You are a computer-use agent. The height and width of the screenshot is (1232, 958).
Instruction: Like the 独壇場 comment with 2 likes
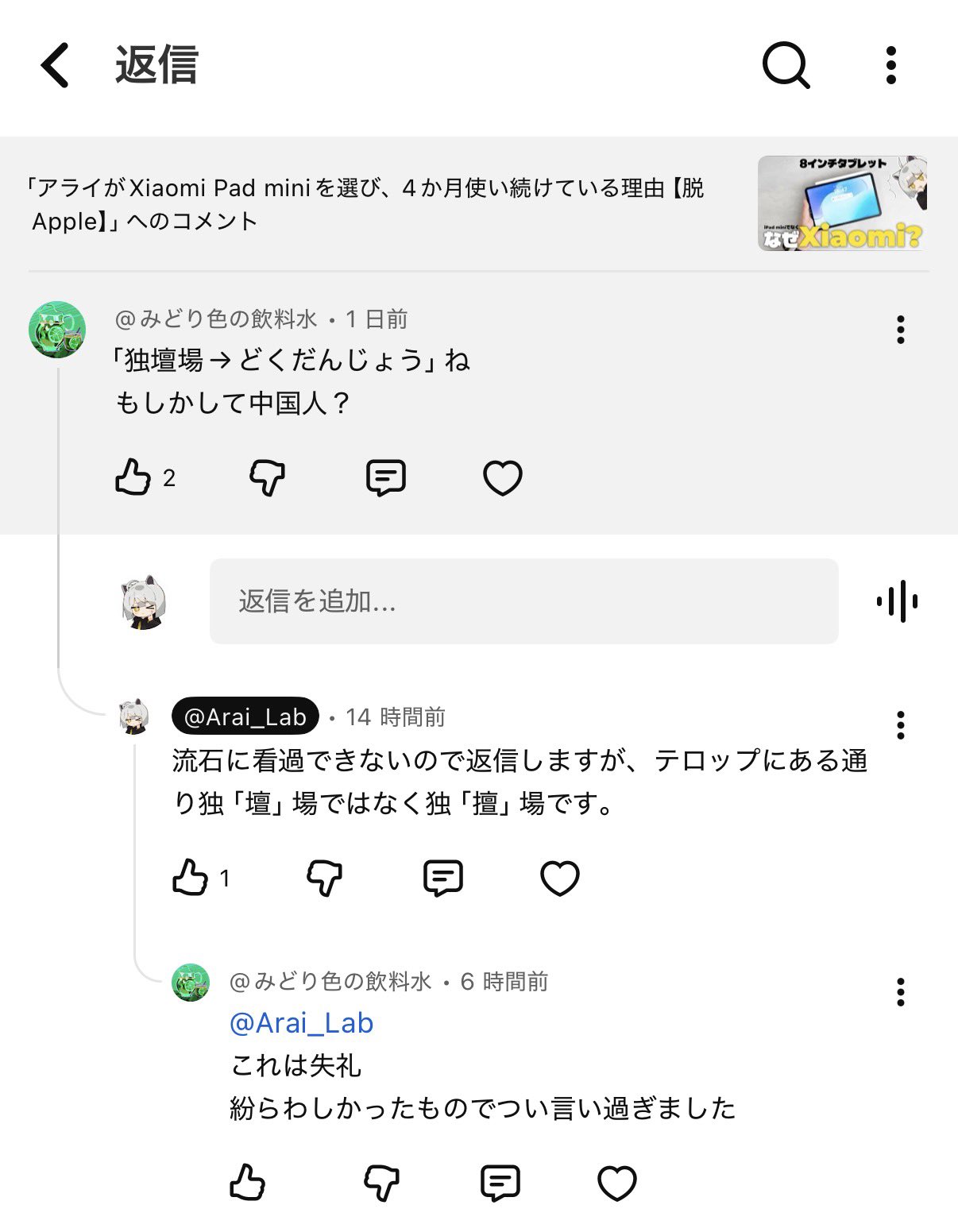coord(133,478)
